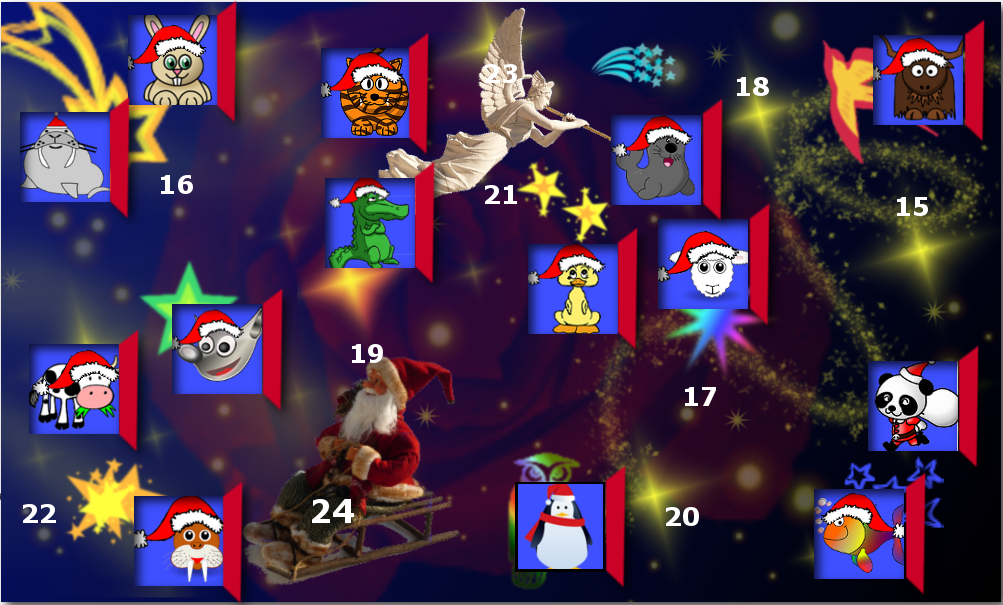Tap the opened rabbit door
Viewport: 1003px width, 605px height.
point(173,60)
